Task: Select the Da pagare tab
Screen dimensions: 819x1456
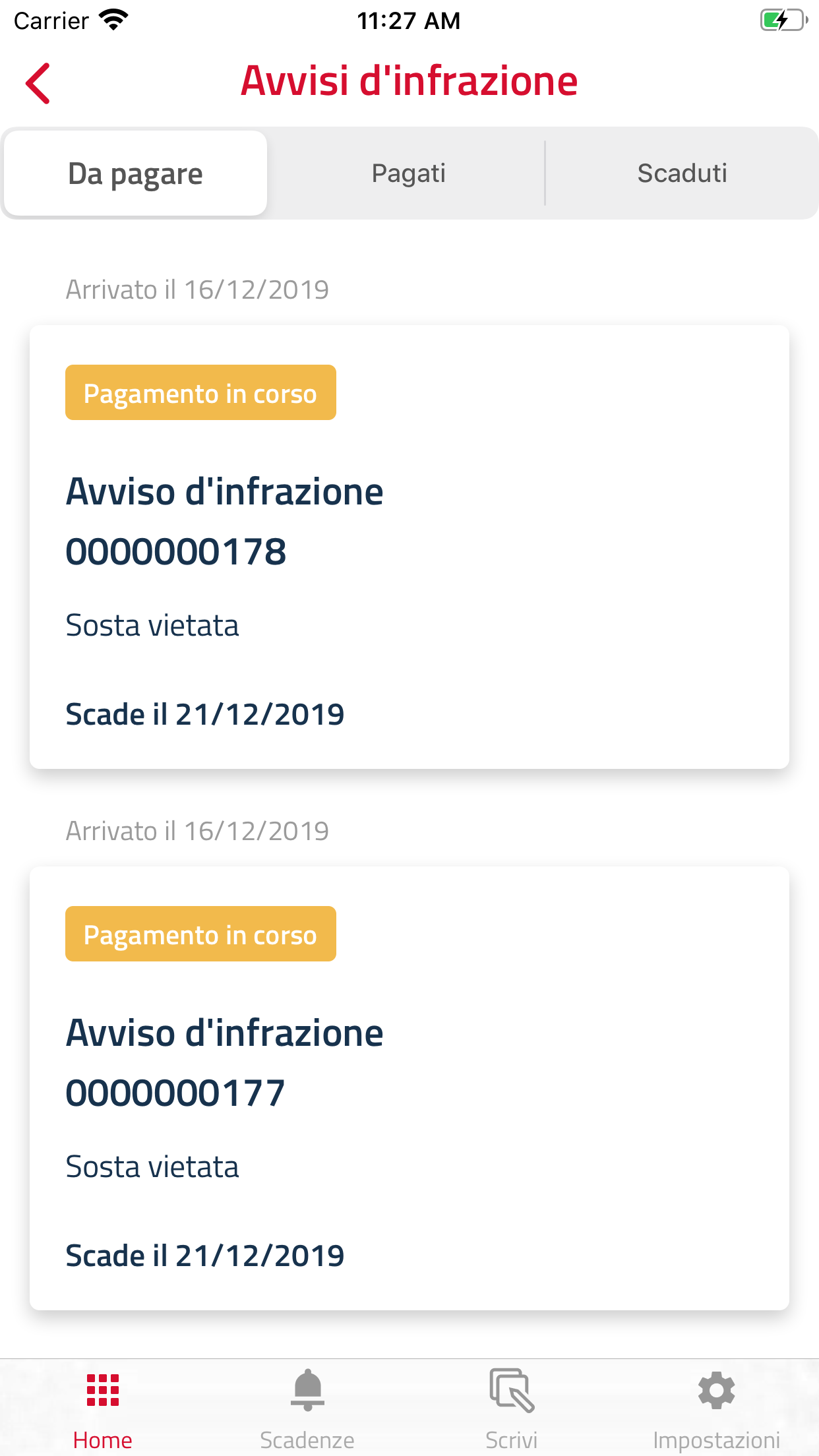Action: [x=135, y=173]
